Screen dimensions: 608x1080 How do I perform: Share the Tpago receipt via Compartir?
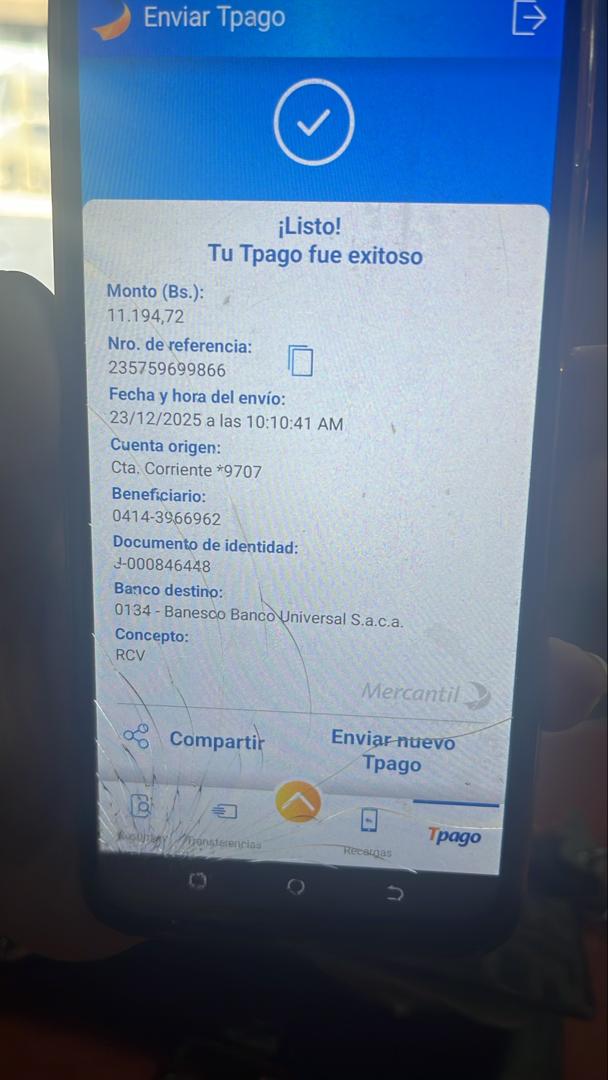point(196,740)
